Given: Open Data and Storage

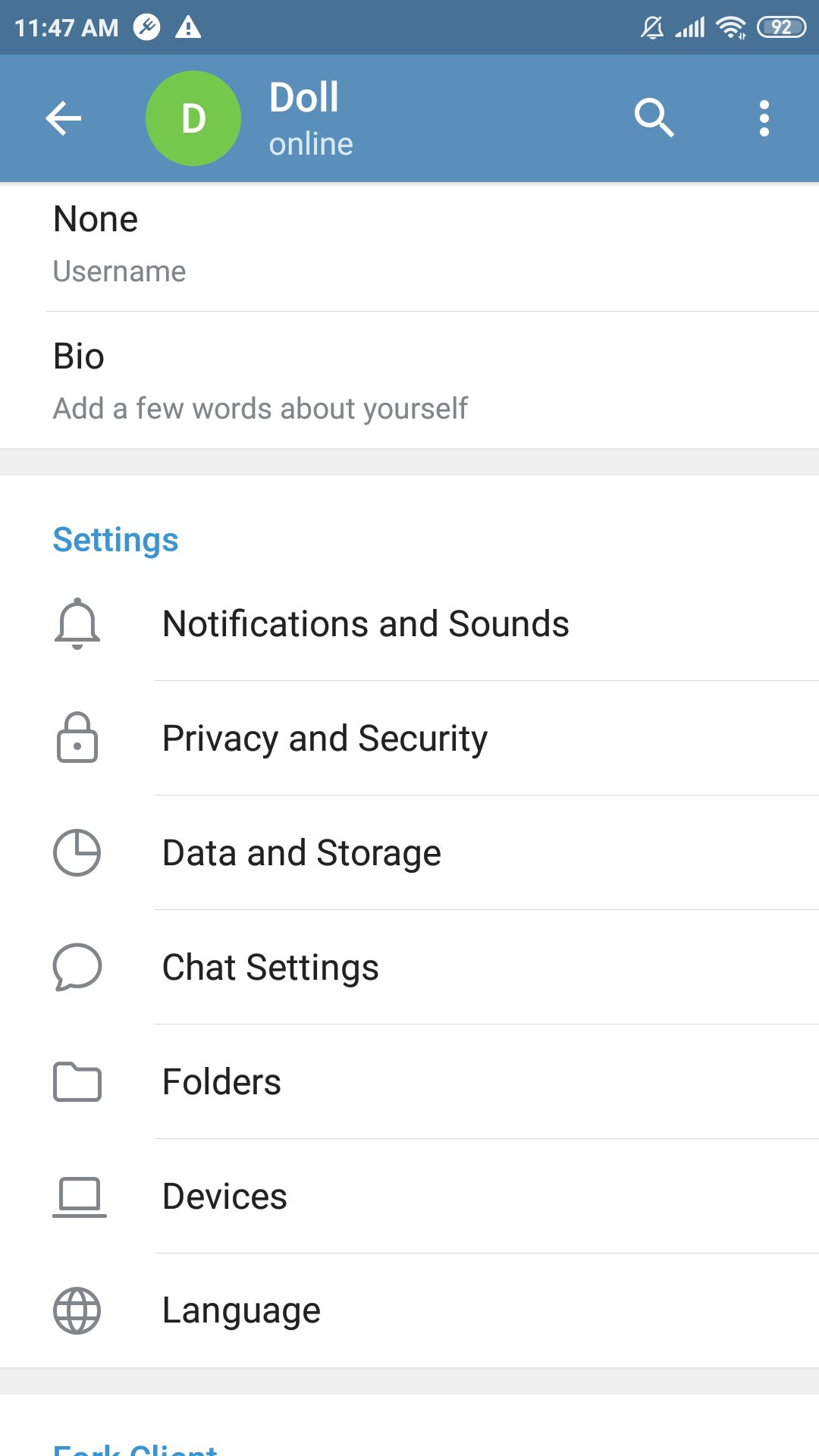Looking at the screenshot, I should coord(409,852).
